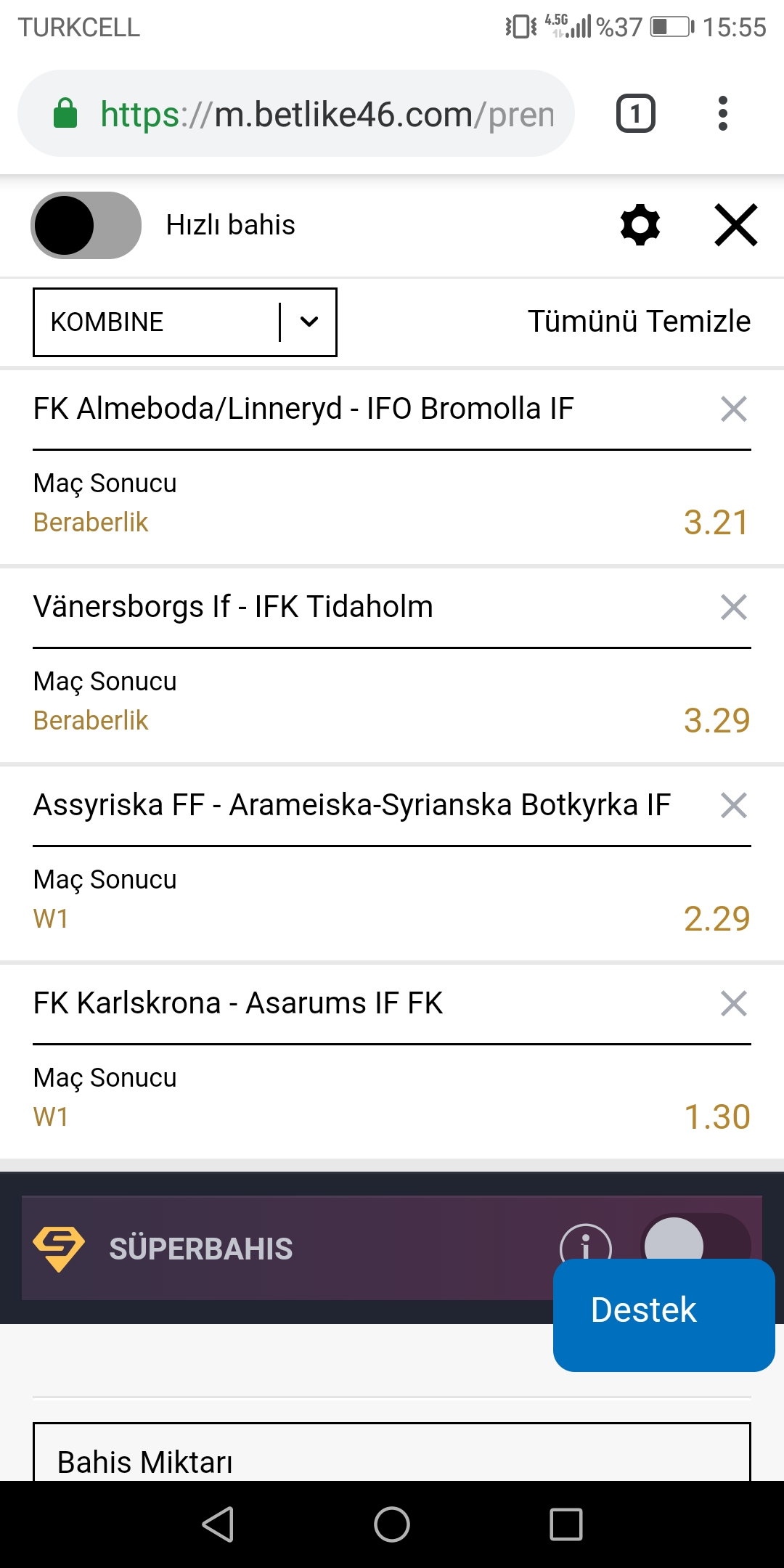
Task: Open the browser tab switcher
Action: (636, 114)
